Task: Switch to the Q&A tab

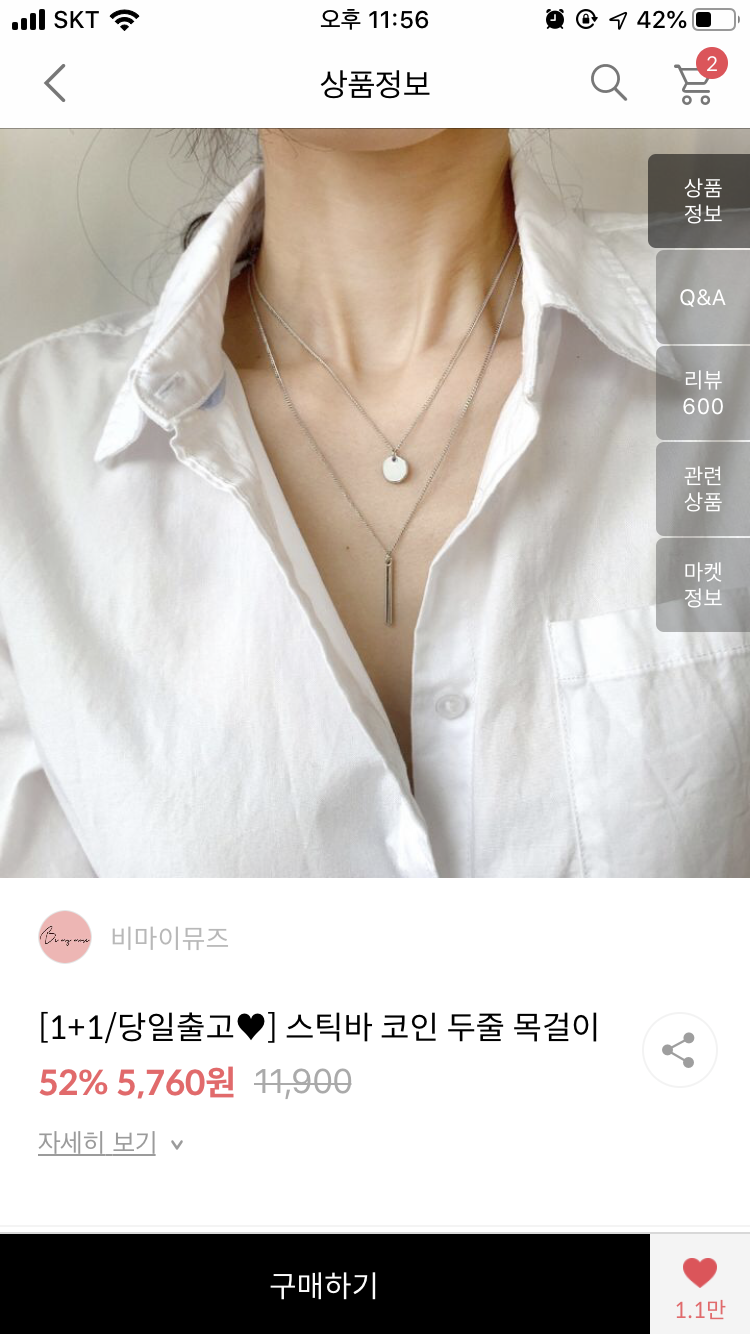Action: 701,297
